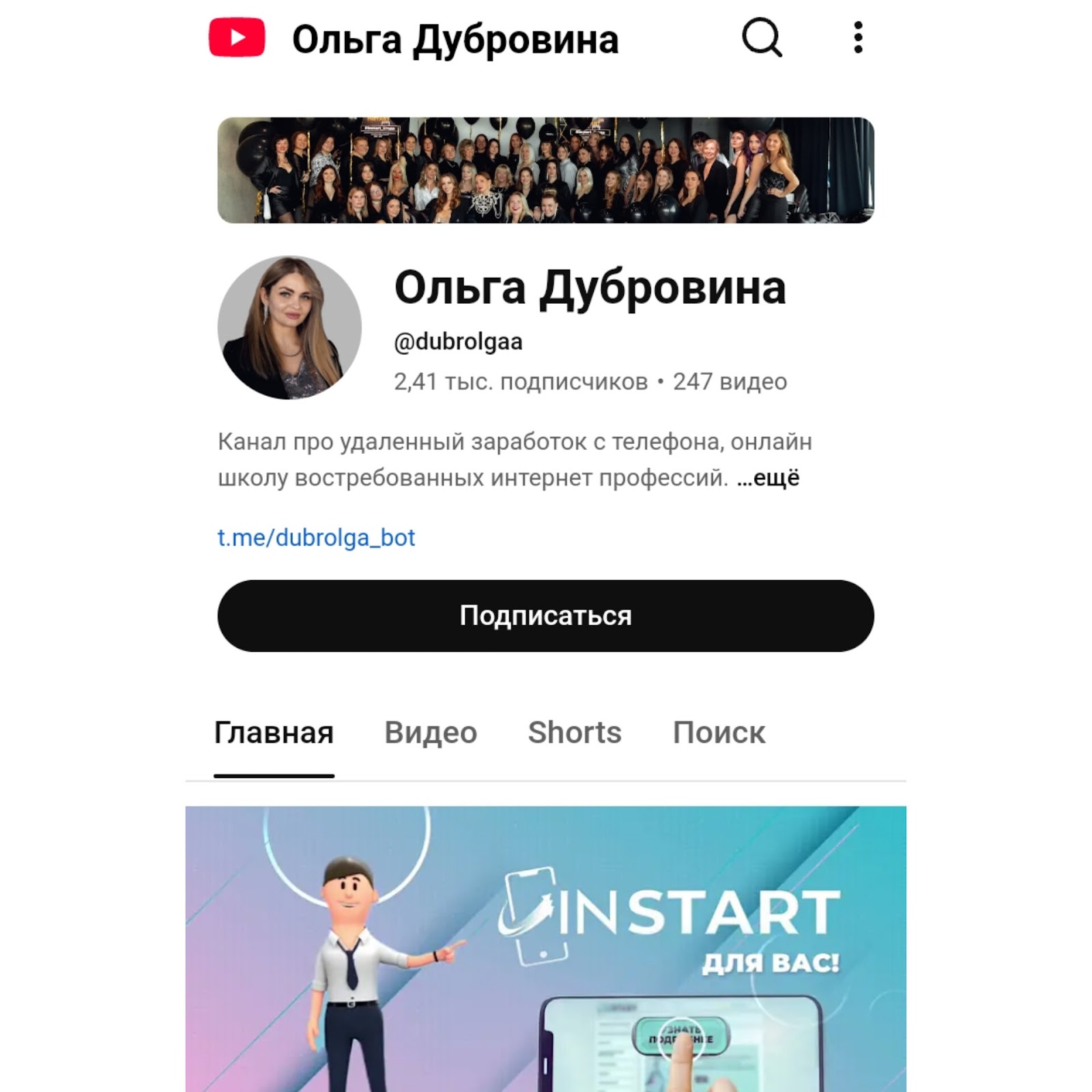Subscribe with the Подписаться button
Viewport: 1092px width, 1092px height.
pyautogui.click(x=545, y=616)
